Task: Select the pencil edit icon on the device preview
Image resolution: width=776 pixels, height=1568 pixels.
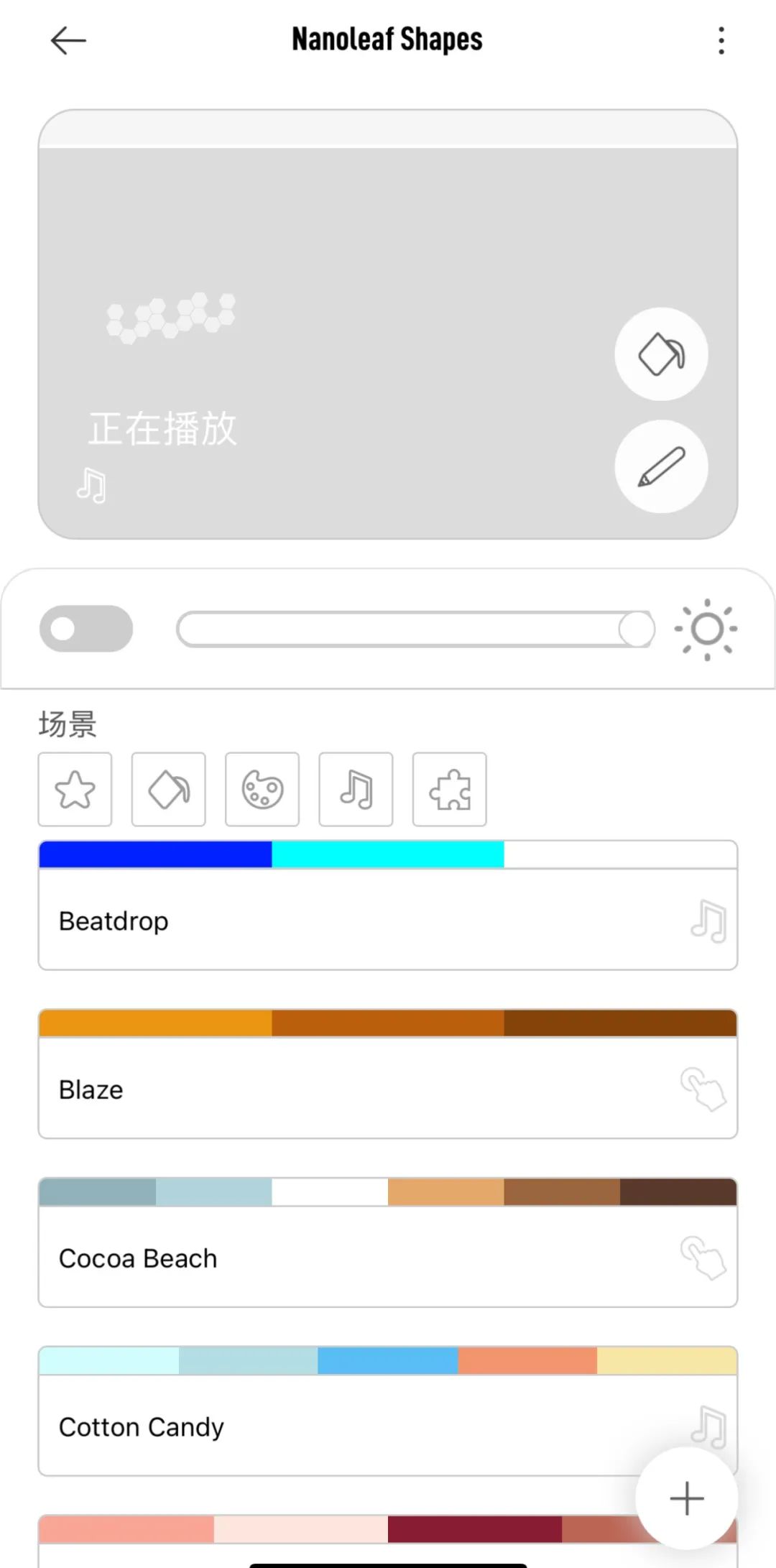Action: [x=660, y=466]
